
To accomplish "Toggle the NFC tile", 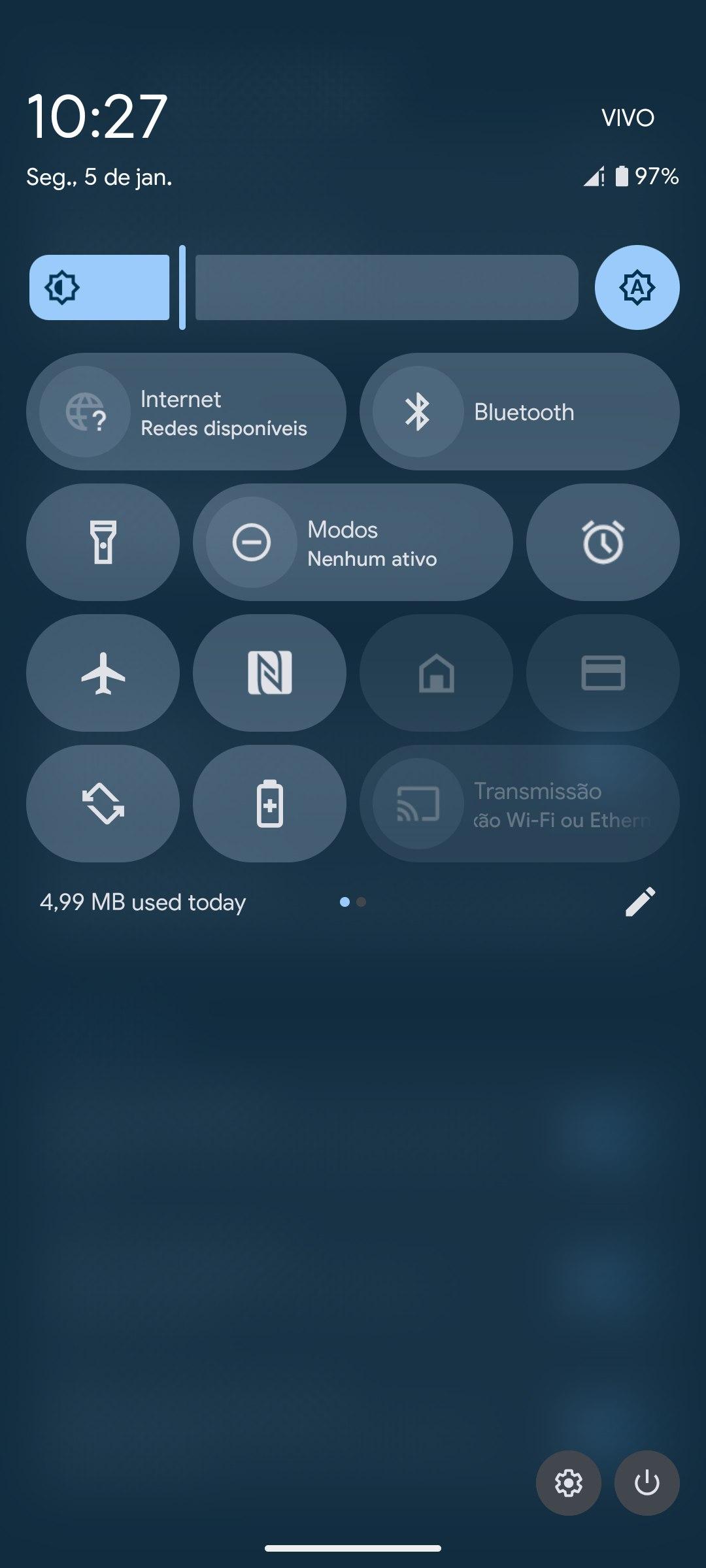I will click(x=269, y=673).
